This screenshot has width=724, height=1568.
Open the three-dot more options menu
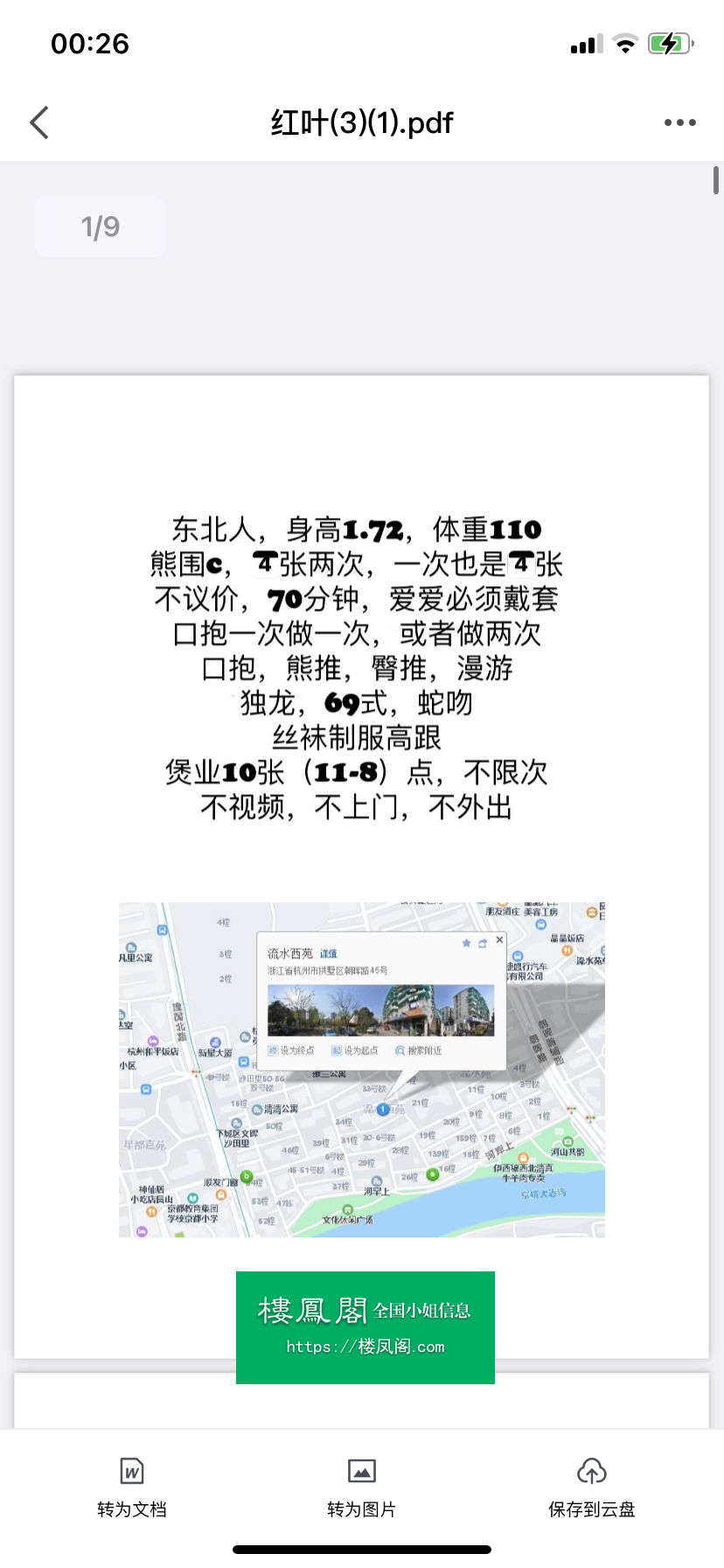coord(679,122)
